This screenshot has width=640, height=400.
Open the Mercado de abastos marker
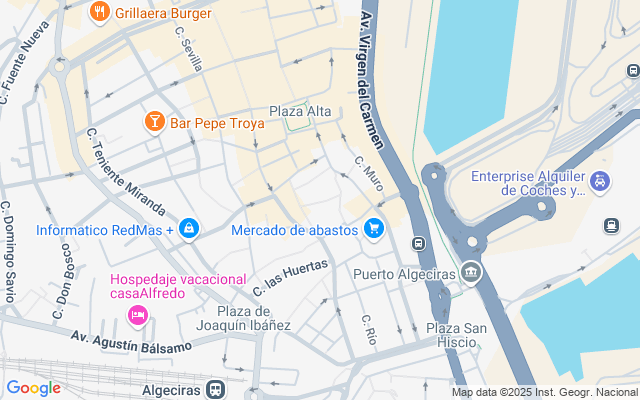click(374, 230)
